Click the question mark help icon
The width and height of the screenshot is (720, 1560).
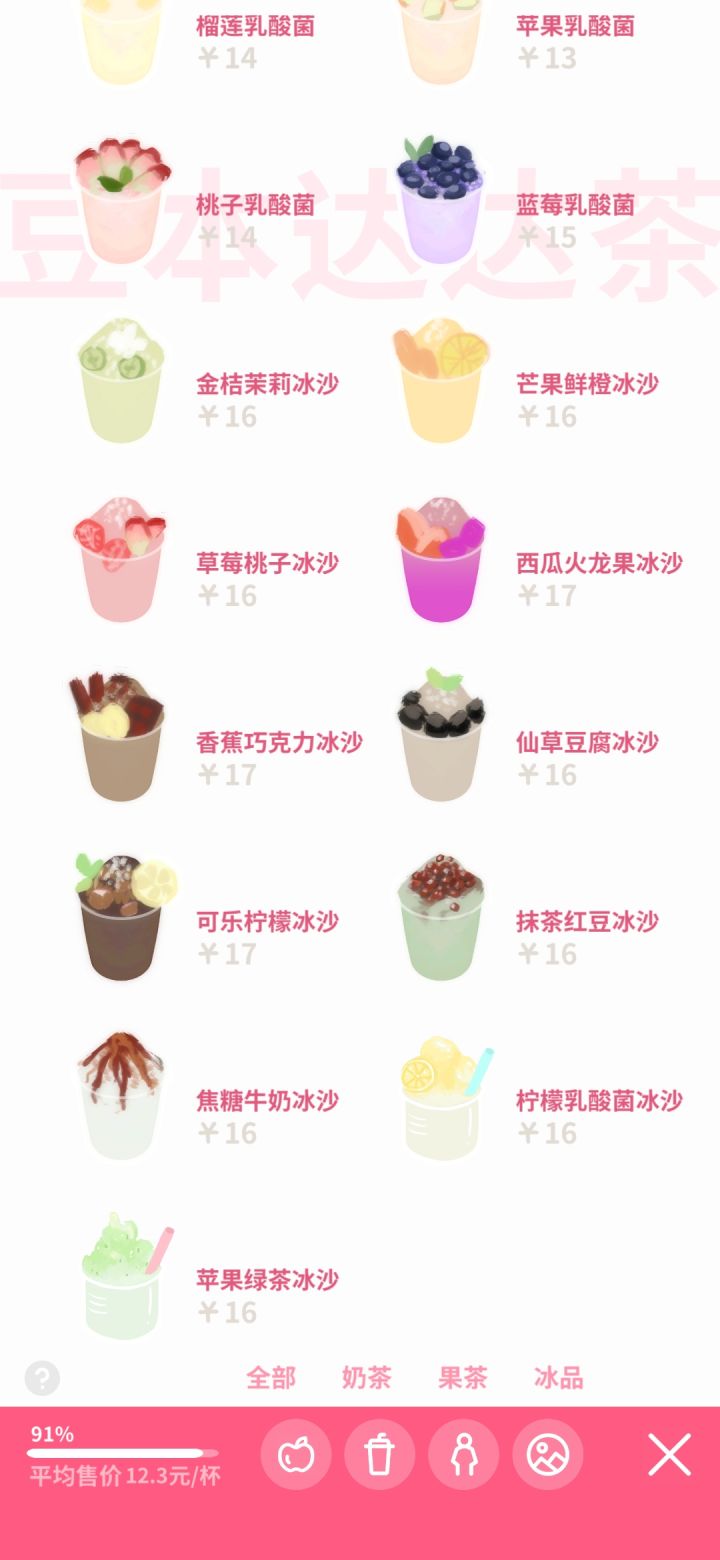[x=42, y=1378]
